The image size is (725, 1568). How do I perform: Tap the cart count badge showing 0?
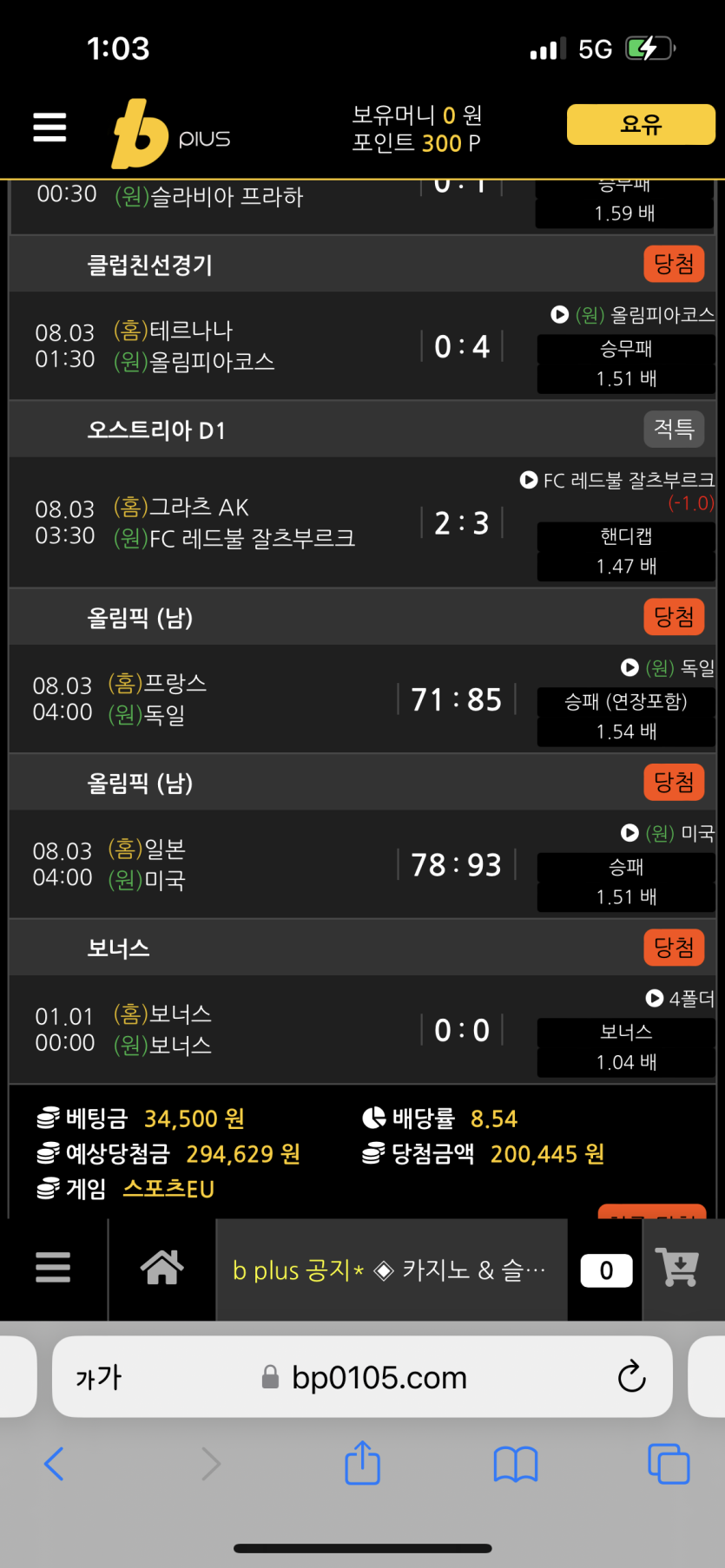pos(606,1270)
